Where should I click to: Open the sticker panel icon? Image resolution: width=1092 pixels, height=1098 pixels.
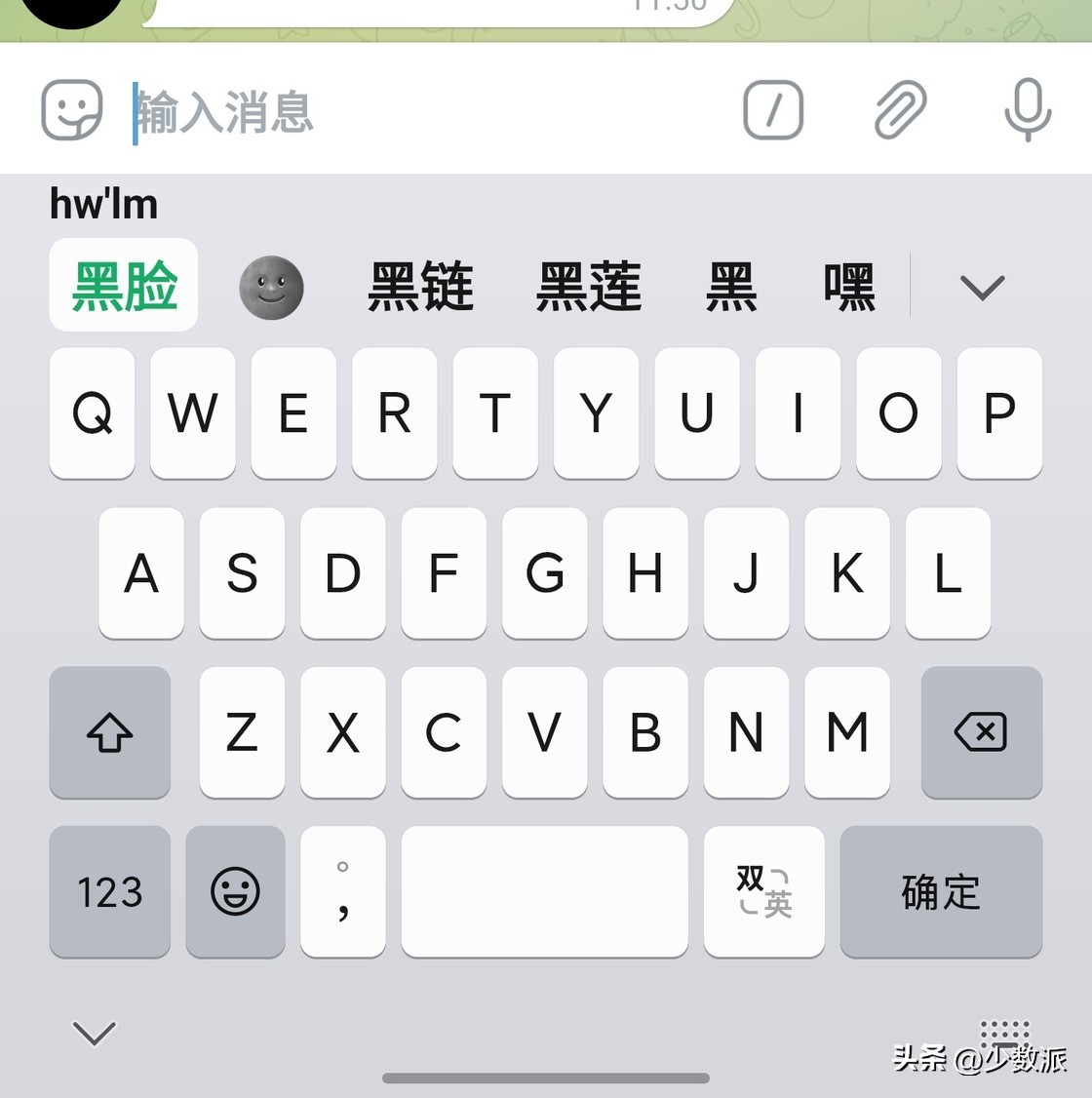tap(70, 109)
